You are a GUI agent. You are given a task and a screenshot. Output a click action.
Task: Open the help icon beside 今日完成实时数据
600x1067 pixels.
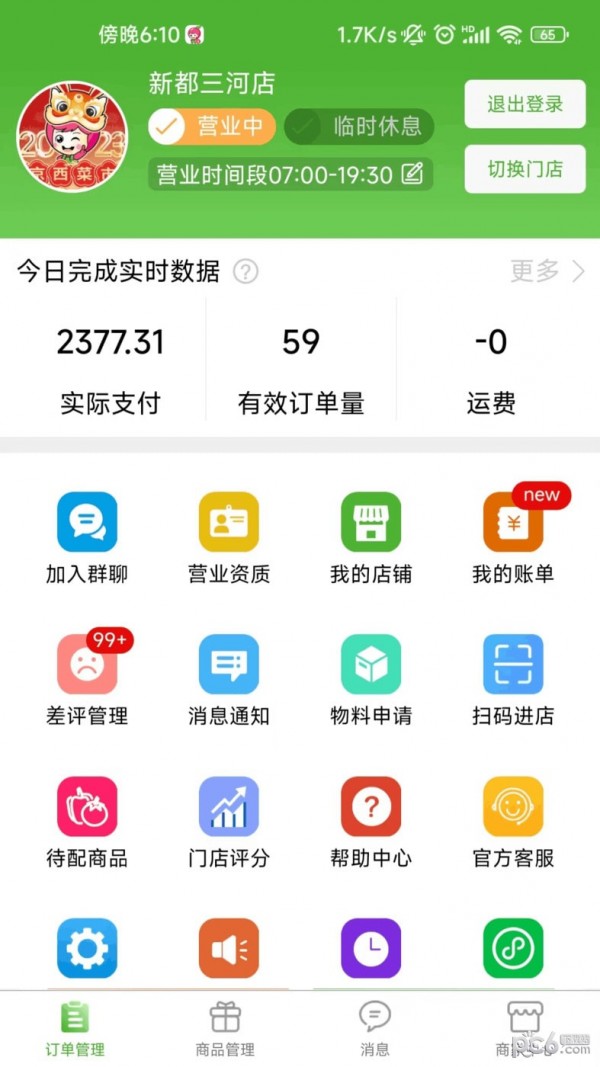[246, 271]
